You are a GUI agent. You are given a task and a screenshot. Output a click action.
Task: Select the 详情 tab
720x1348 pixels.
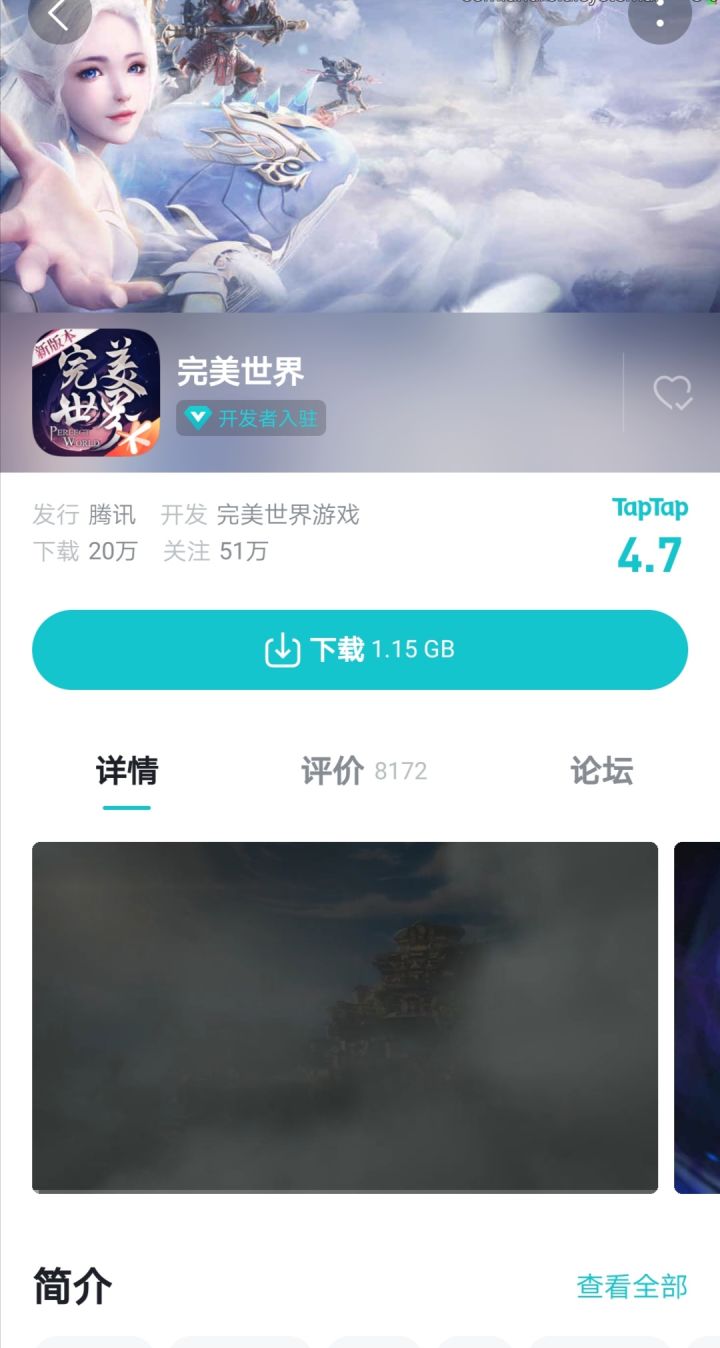click(124, 770)
